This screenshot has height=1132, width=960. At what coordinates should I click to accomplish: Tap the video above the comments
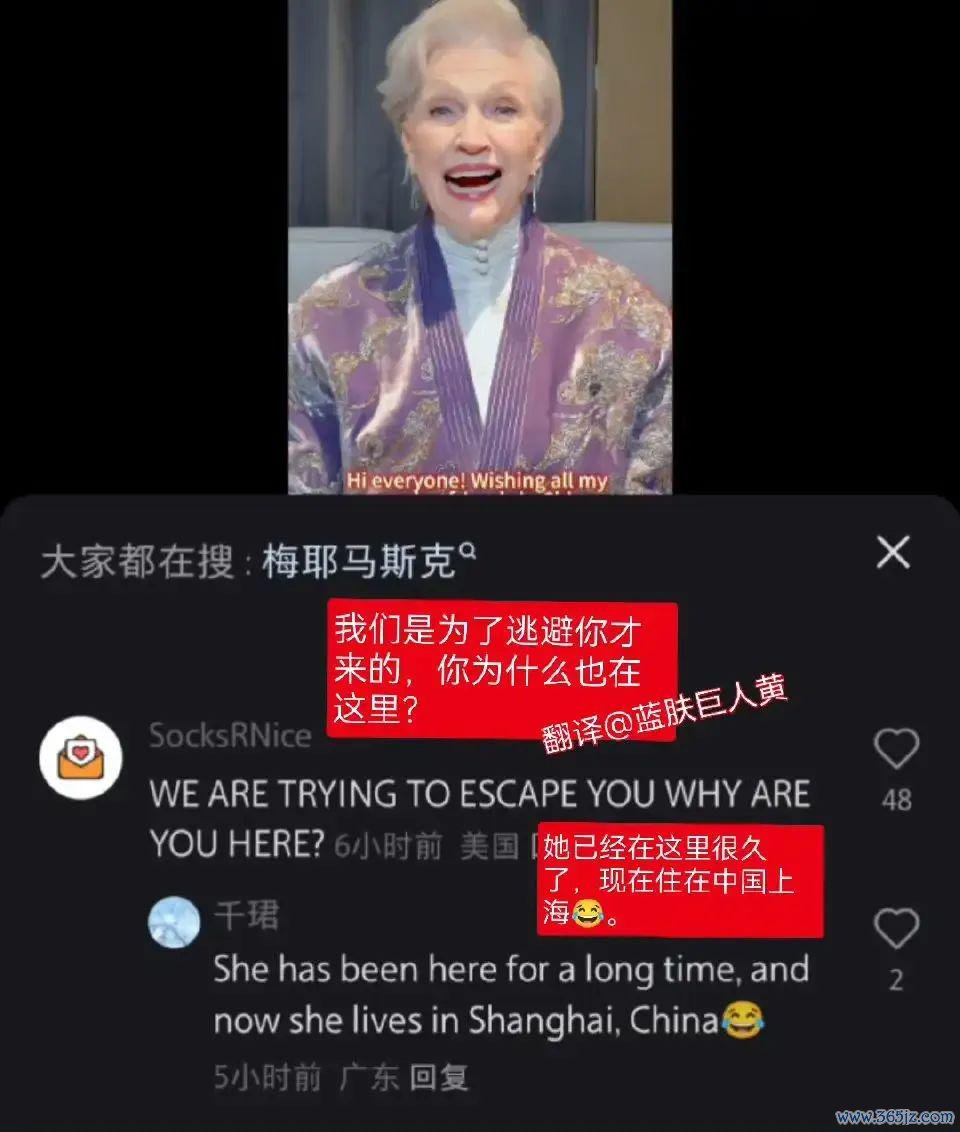coord(480,250)
